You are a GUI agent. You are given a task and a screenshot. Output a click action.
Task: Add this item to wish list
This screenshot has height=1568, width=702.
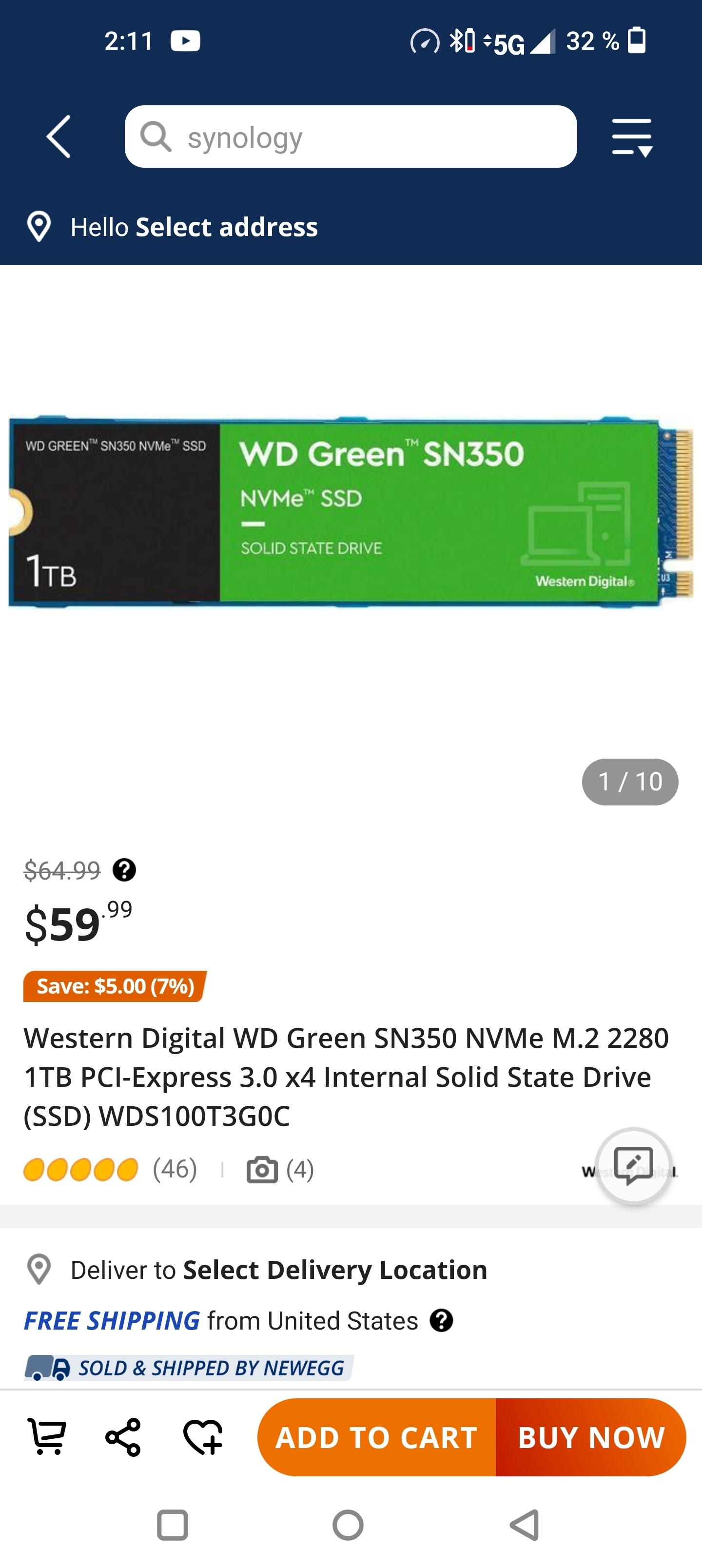pyautogui.click(x=203, y=1436)
